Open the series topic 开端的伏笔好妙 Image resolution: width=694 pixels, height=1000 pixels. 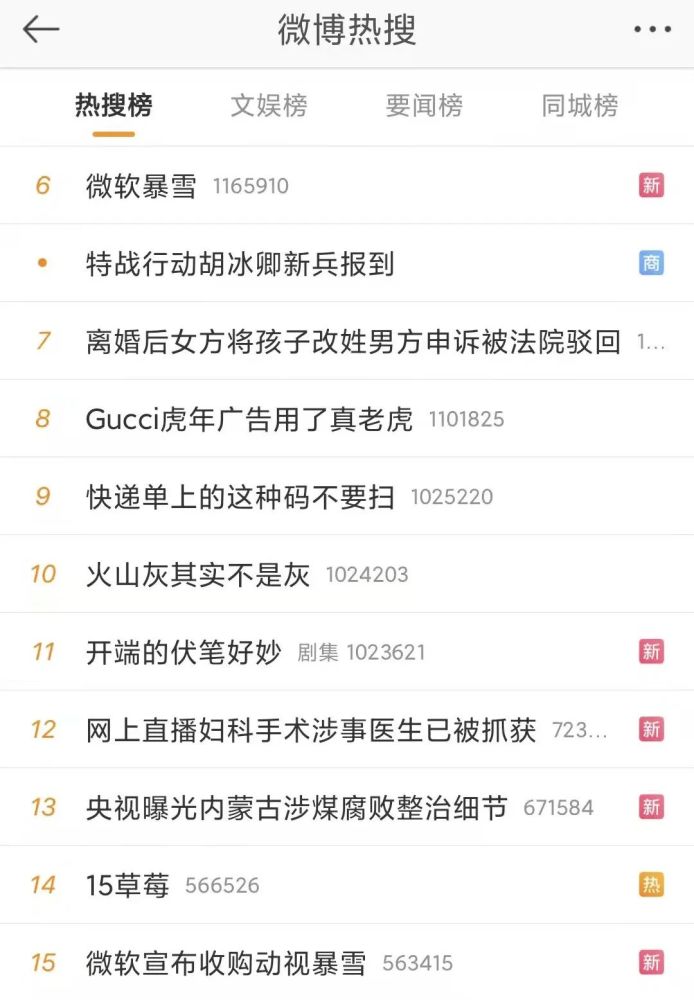tap(184, 653)
